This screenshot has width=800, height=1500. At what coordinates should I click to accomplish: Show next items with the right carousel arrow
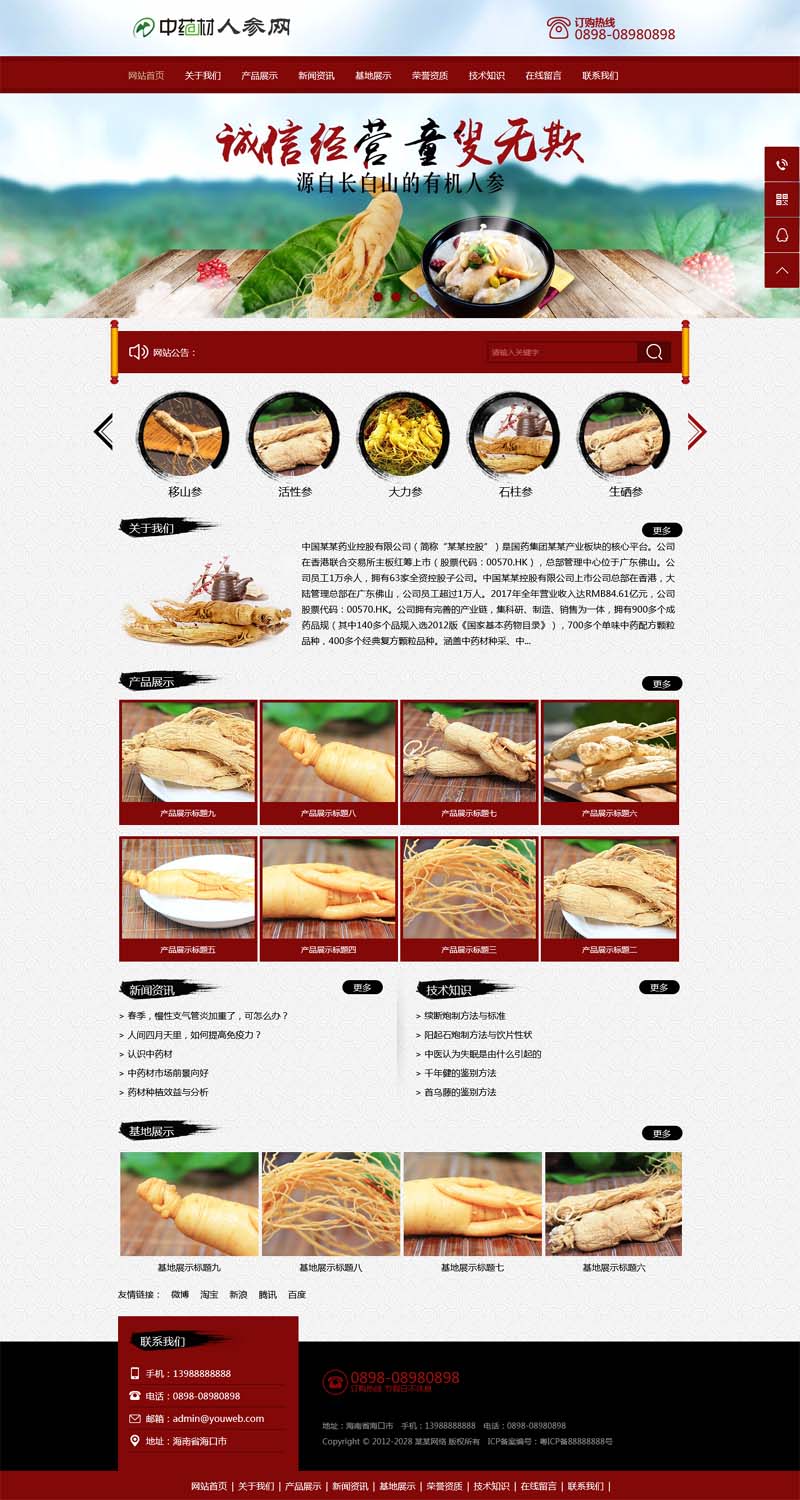pyautogui.click(x=697, y=432)
